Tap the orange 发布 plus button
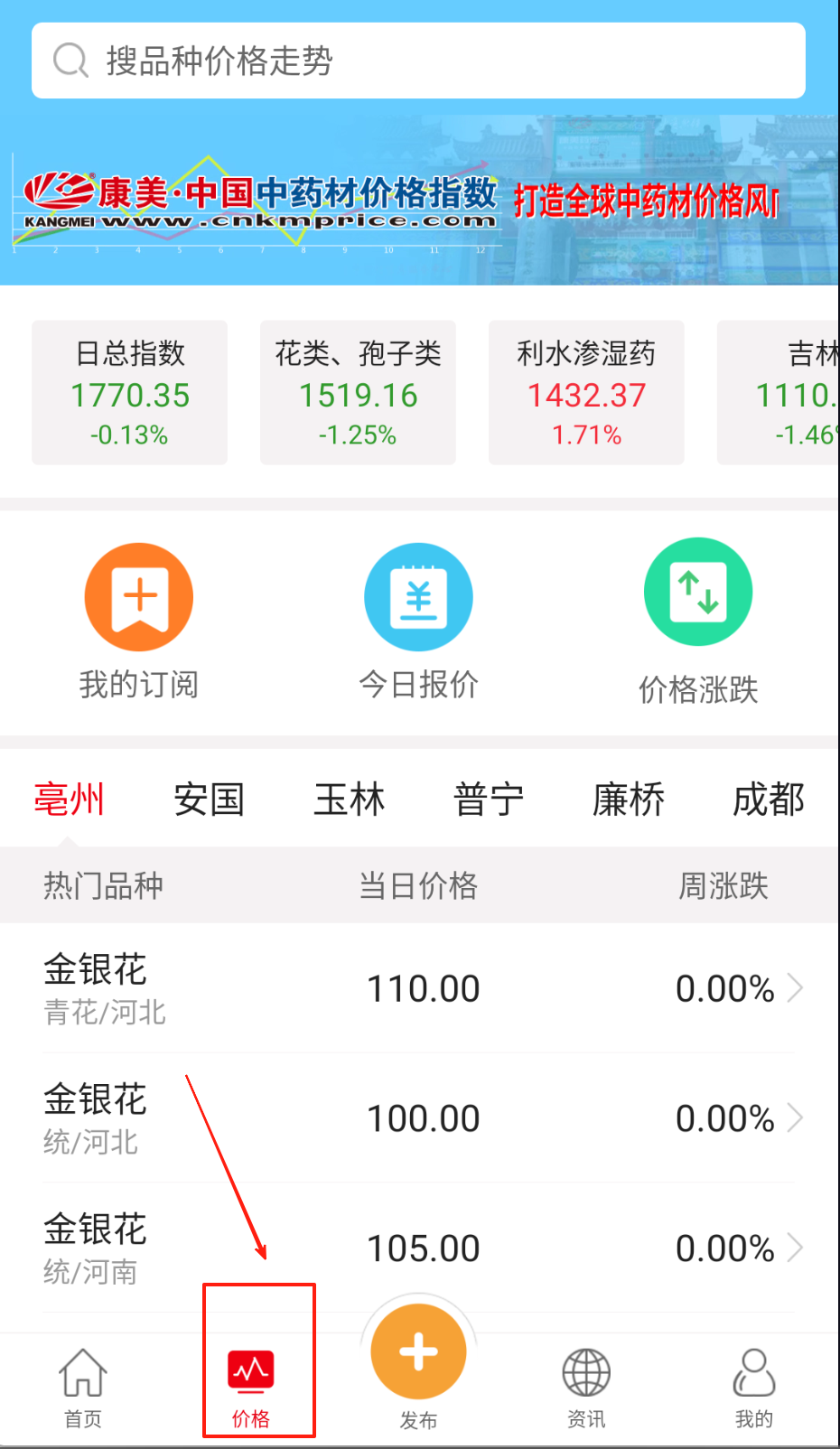The width and height of the screenshot is (840, 1449). (x=418, y=1352)
